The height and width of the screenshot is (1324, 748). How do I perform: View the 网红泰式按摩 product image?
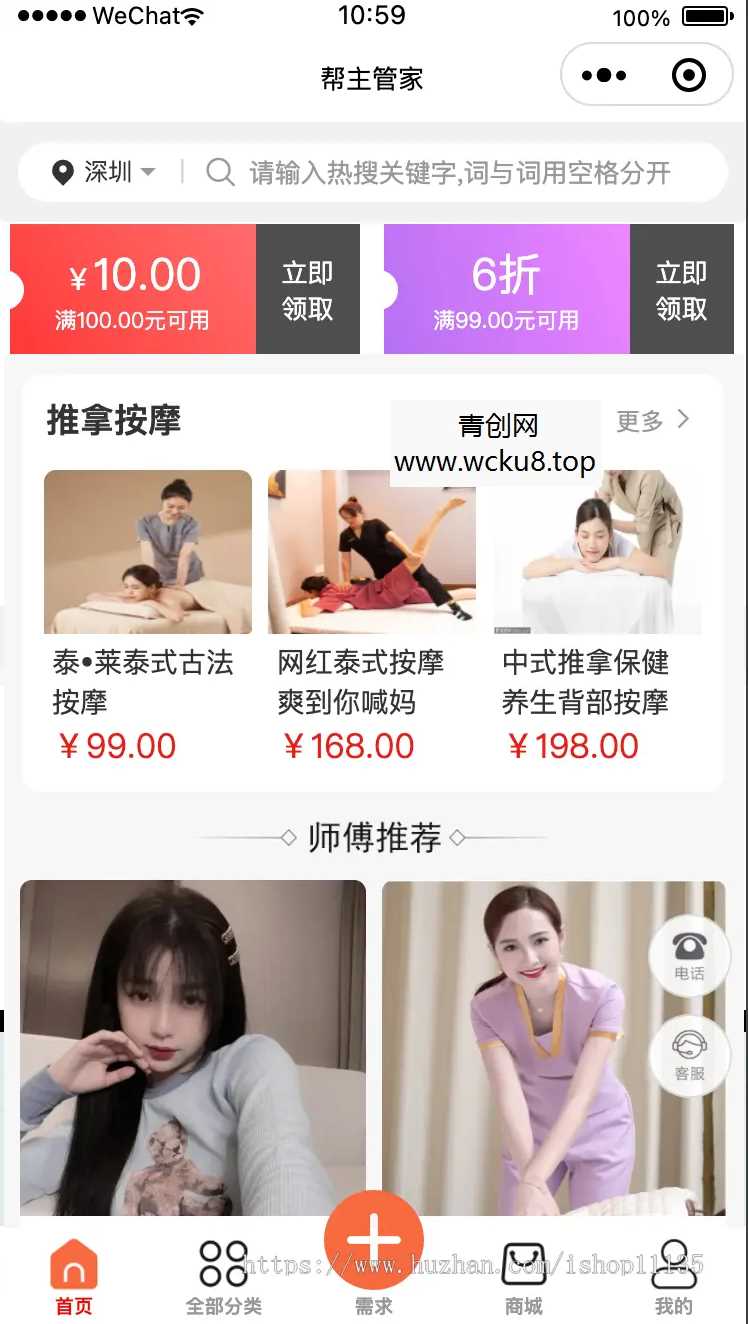pyautogui.click(x=373, y=551)
